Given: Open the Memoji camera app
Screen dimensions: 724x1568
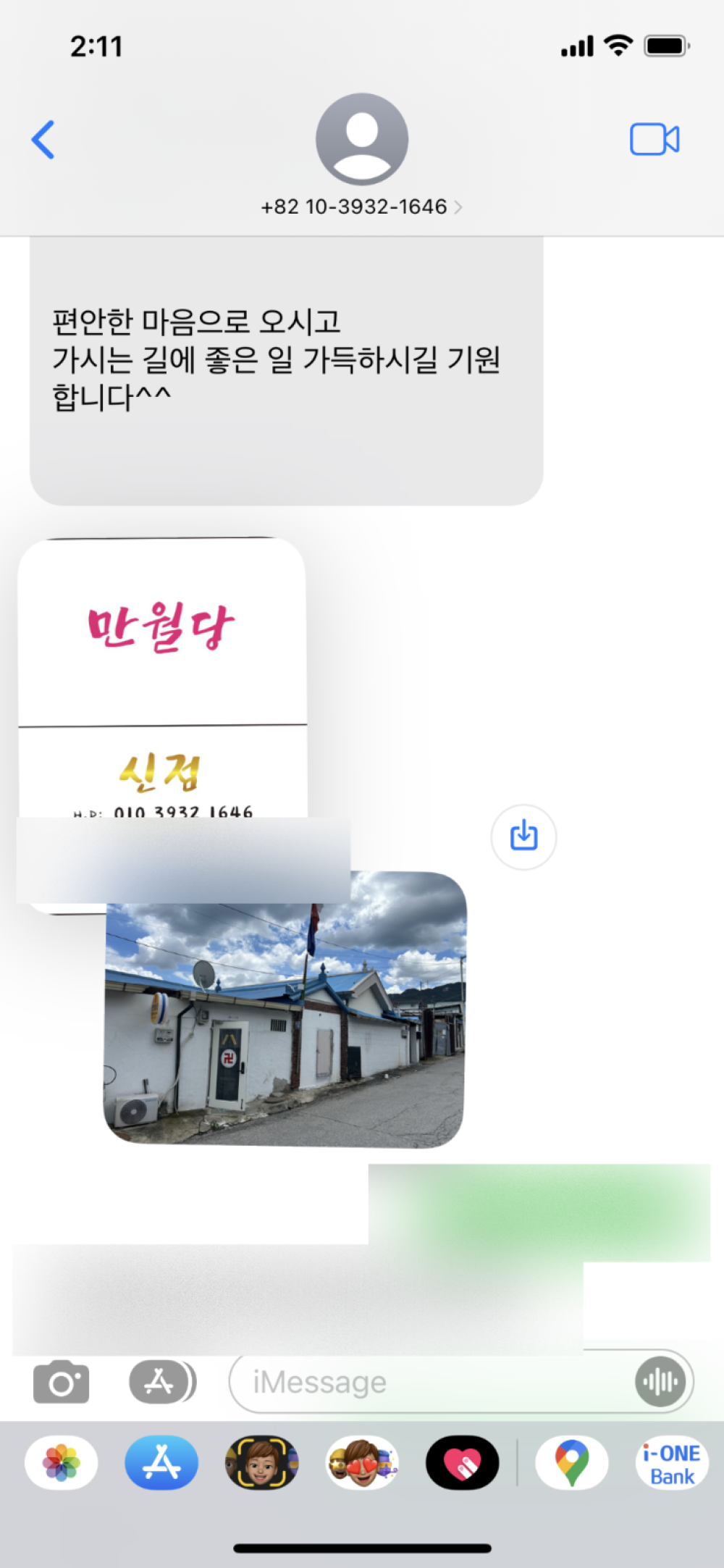Looking at the screenshot, I should coord(261,1462).
